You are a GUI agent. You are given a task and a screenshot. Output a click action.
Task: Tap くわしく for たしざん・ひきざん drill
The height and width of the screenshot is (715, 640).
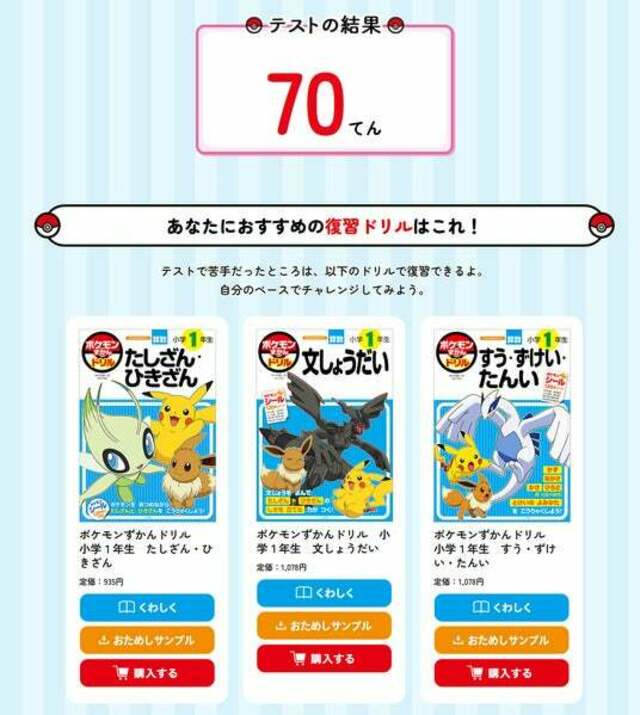pos(146,607)
